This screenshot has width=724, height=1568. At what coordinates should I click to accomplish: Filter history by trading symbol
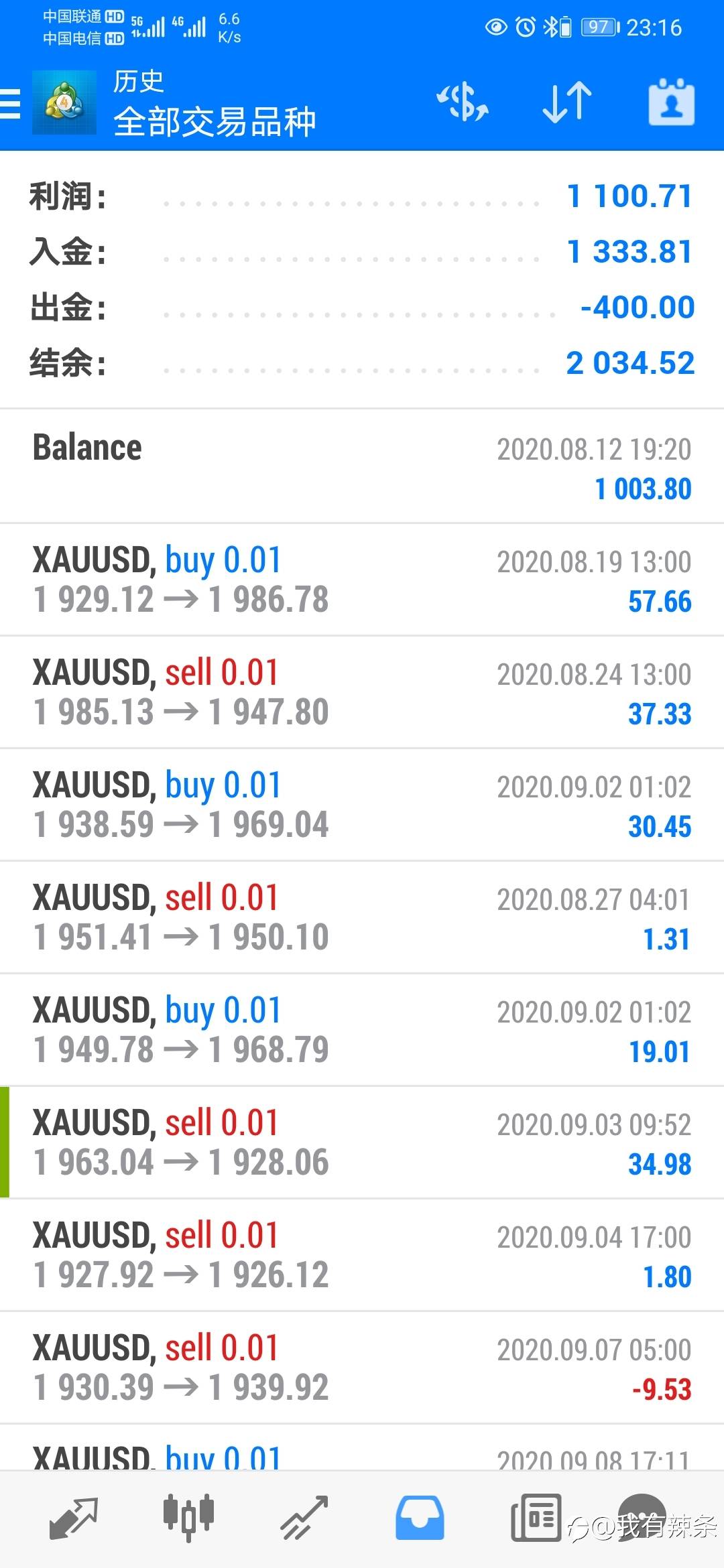coord(463,104)
